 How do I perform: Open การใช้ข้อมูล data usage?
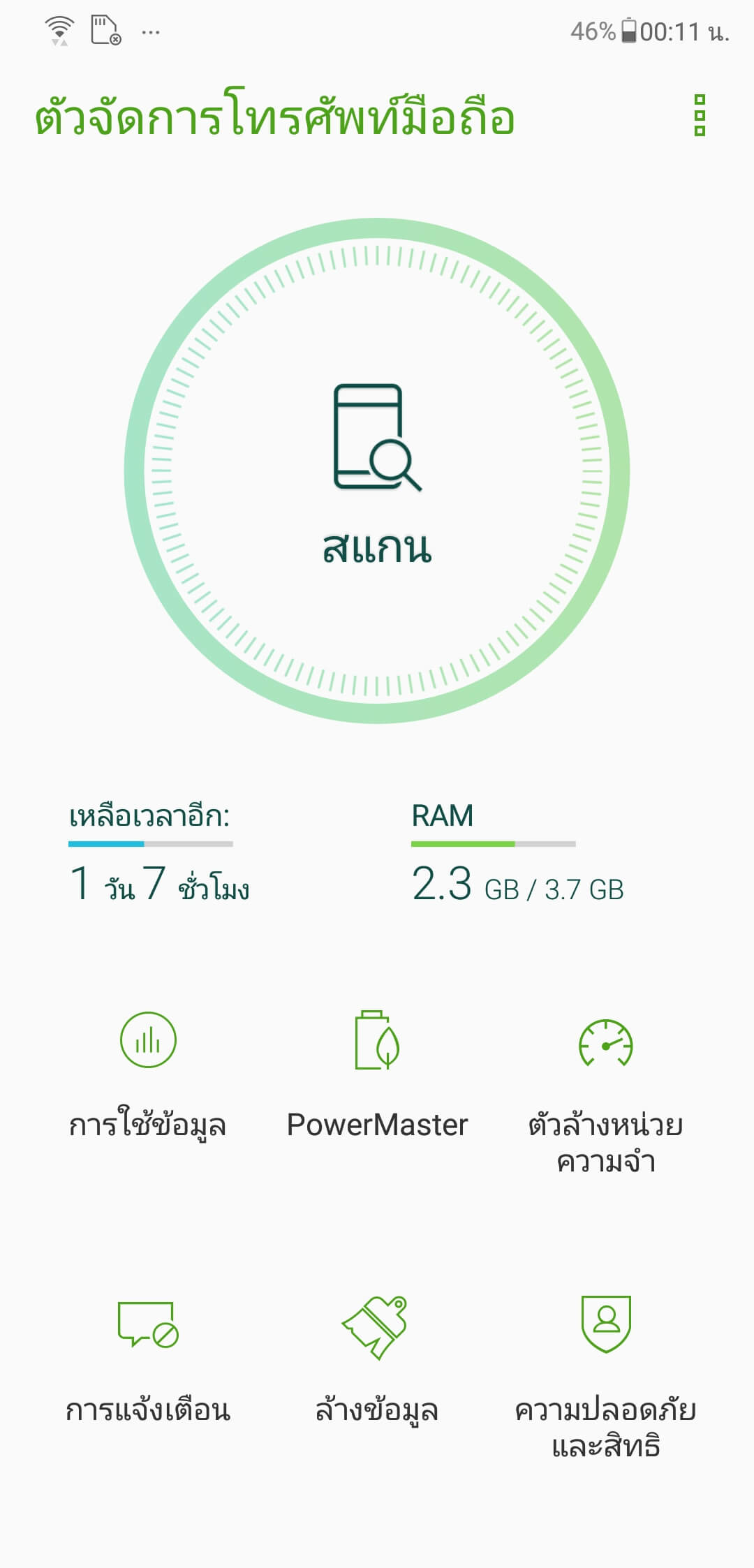click(148, 1076)
